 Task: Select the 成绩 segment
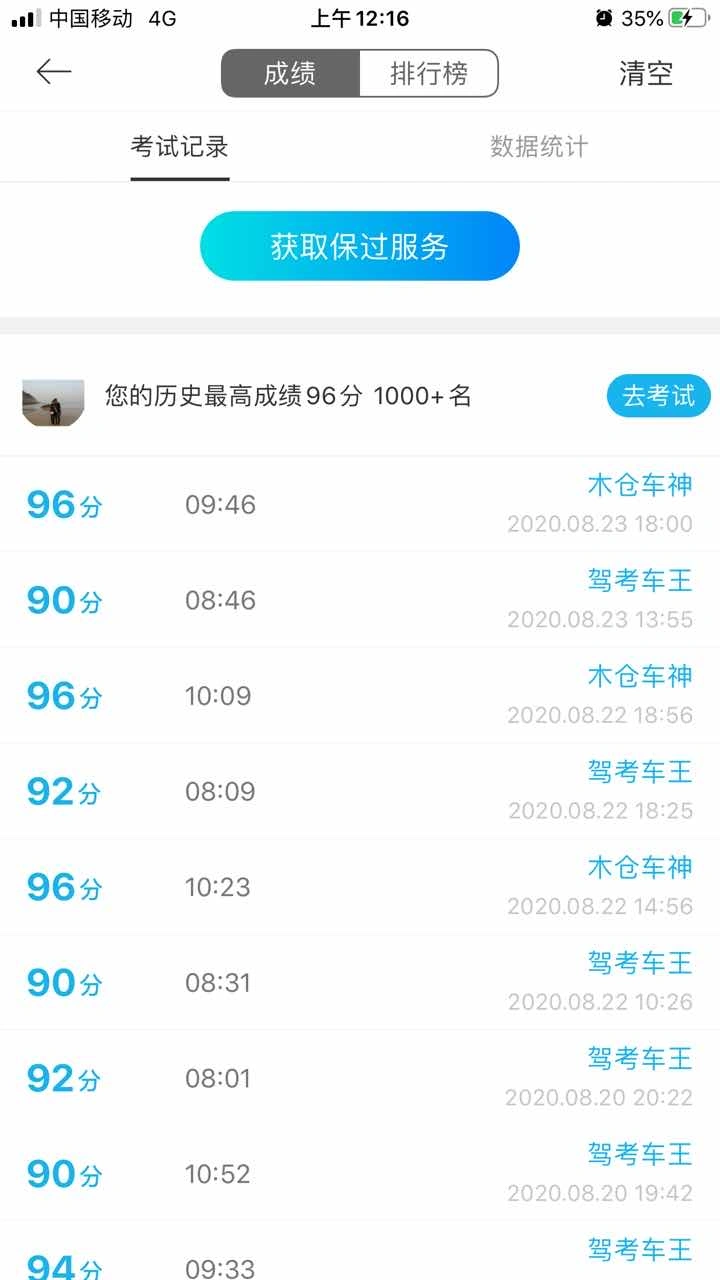tap(290, 73)
